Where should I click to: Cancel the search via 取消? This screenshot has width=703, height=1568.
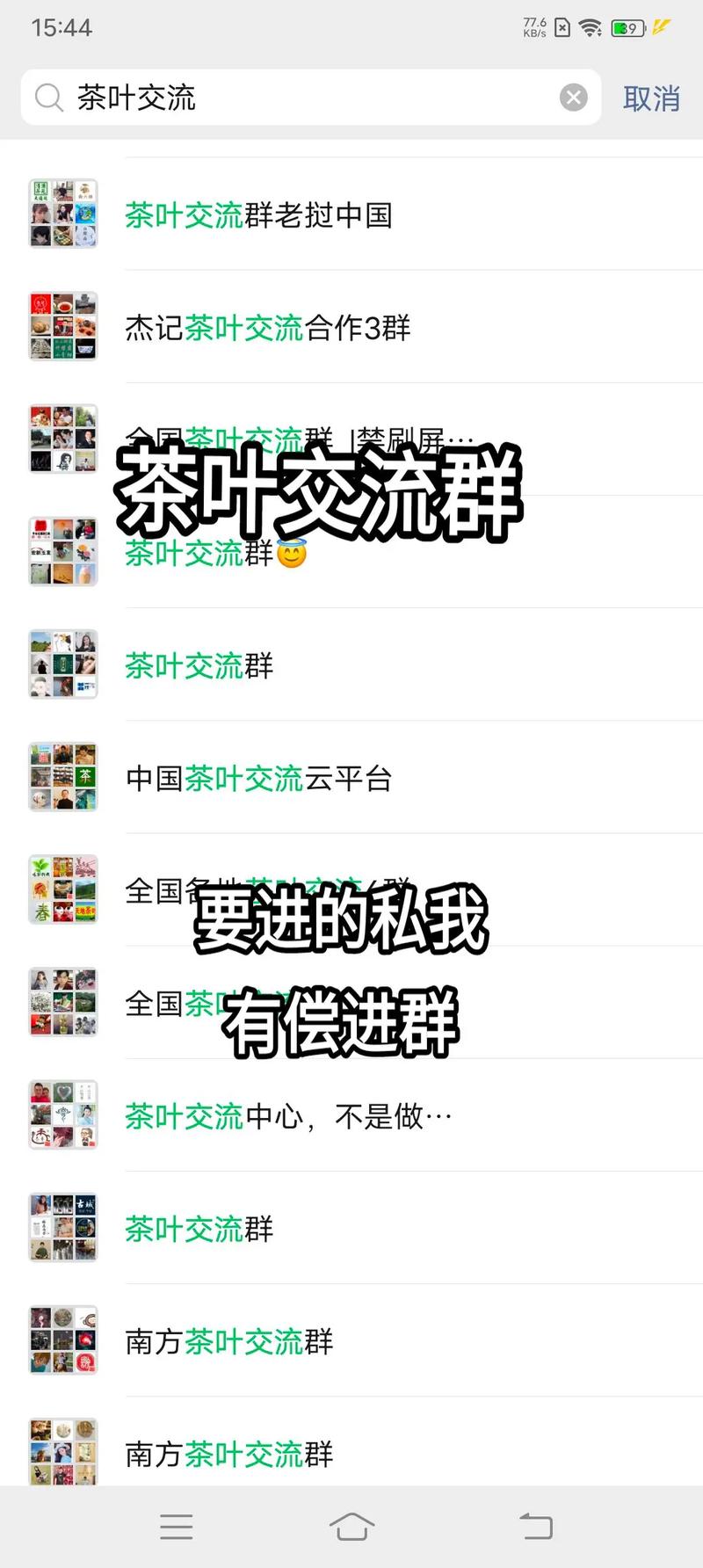coord(651,98)
